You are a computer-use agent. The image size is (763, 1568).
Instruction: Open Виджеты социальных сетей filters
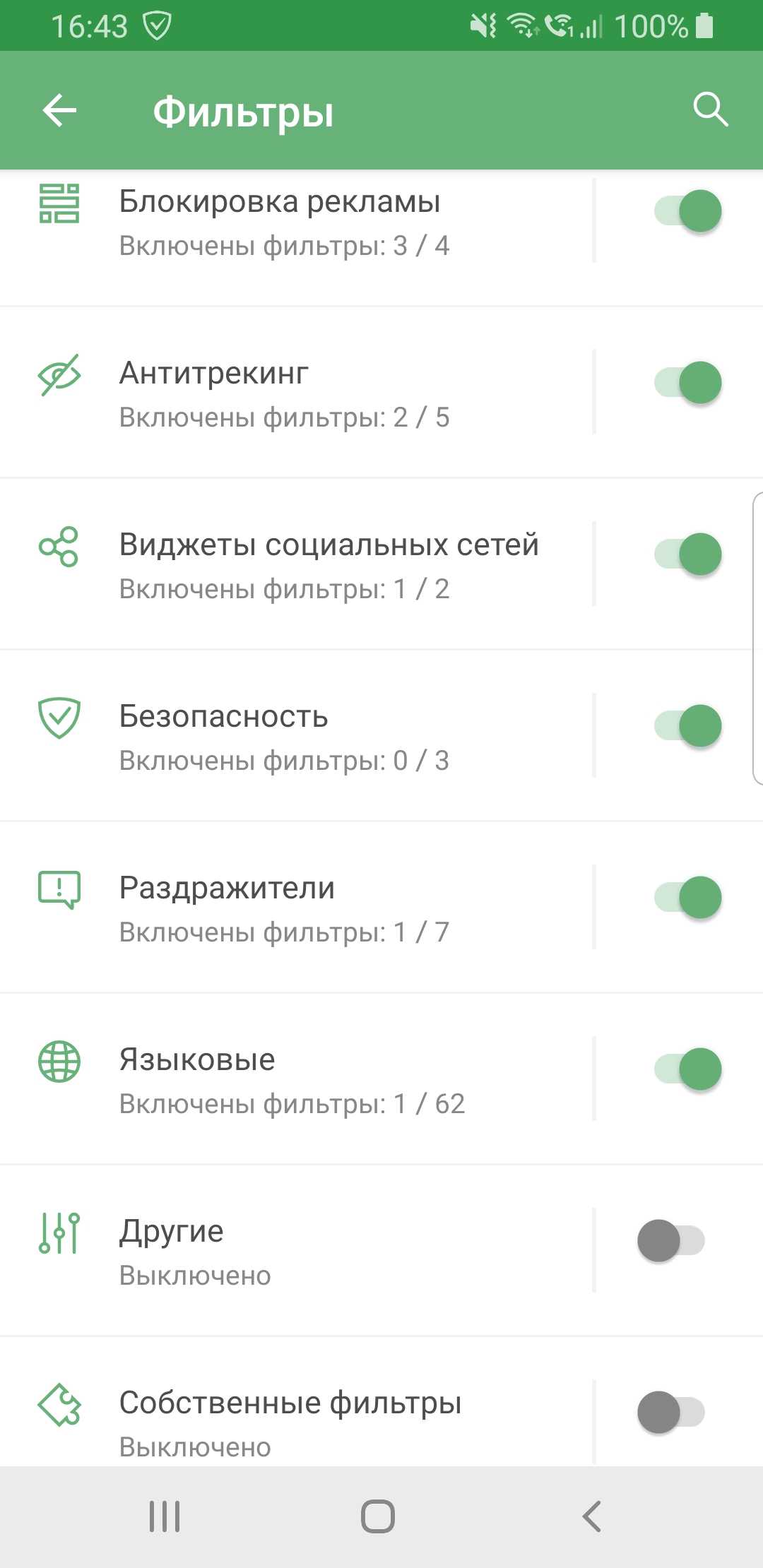(x=297, y=564)
